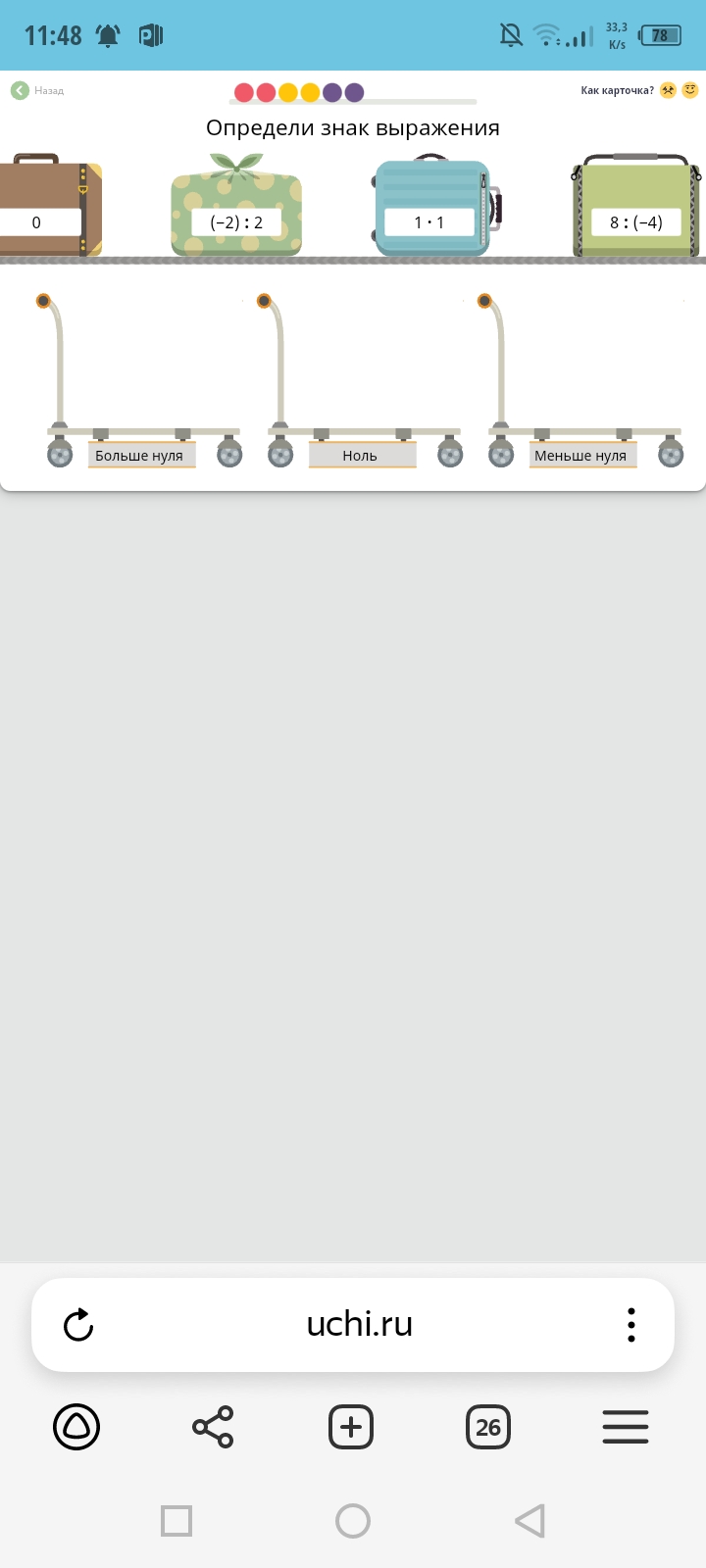Choose the Больше нуля cart
This screenshot has height=1568, width=706.
tap(143, 431)
